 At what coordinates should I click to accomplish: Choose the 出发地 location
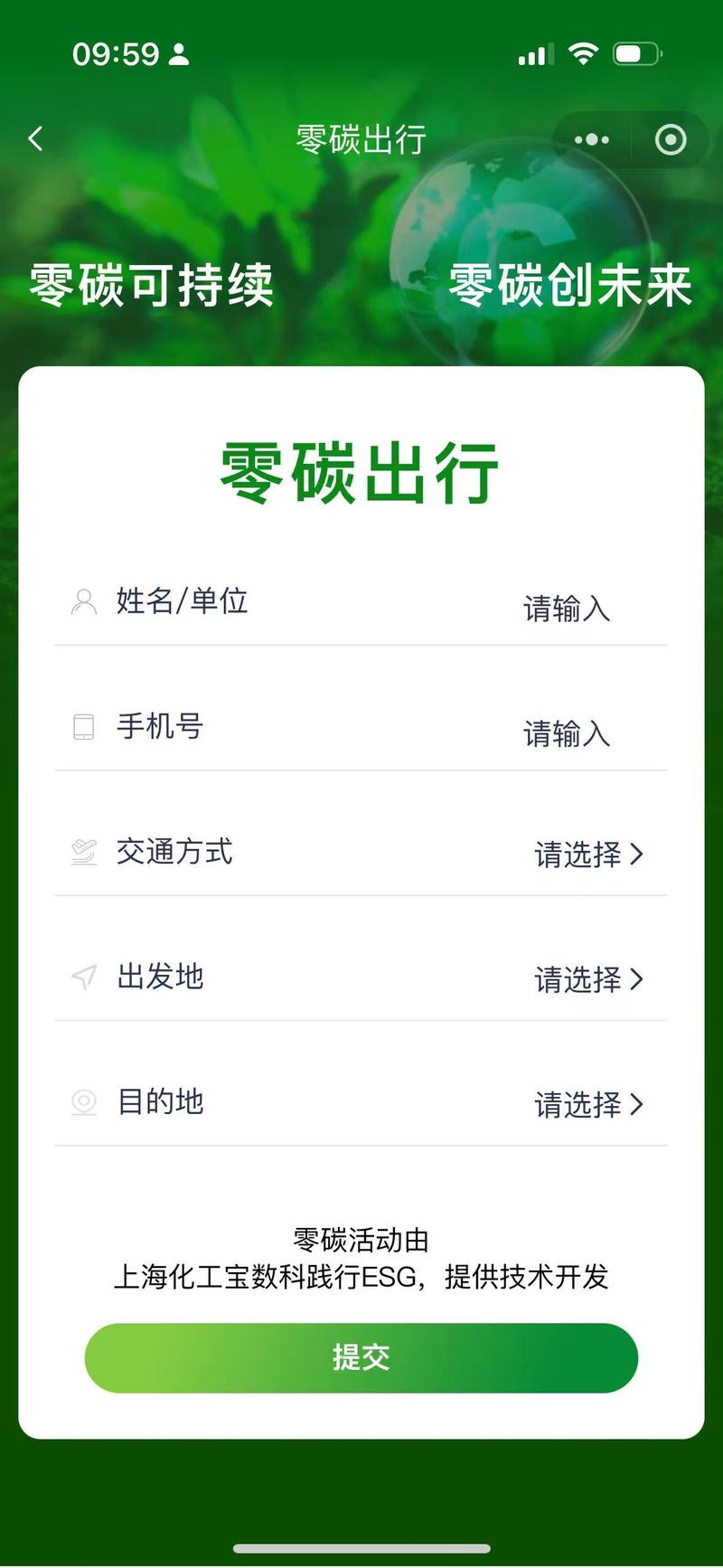[x=361, y=978]
